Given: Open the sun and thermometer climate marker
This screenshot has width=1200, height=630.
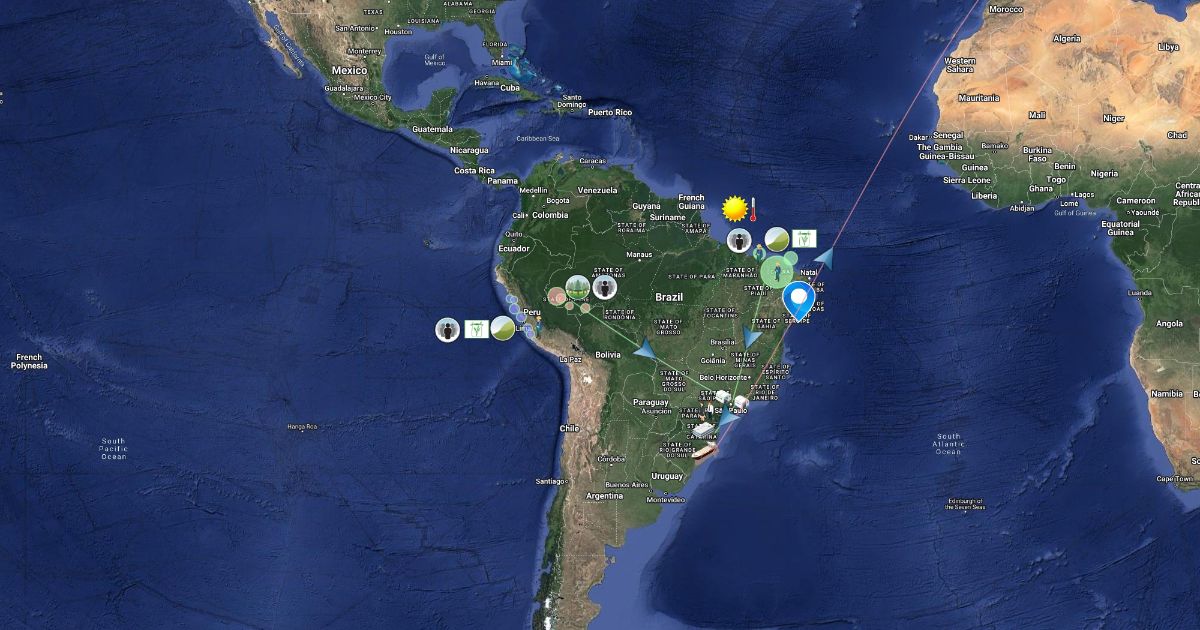Looking at the screenshot, I should (x=741, y=209).
